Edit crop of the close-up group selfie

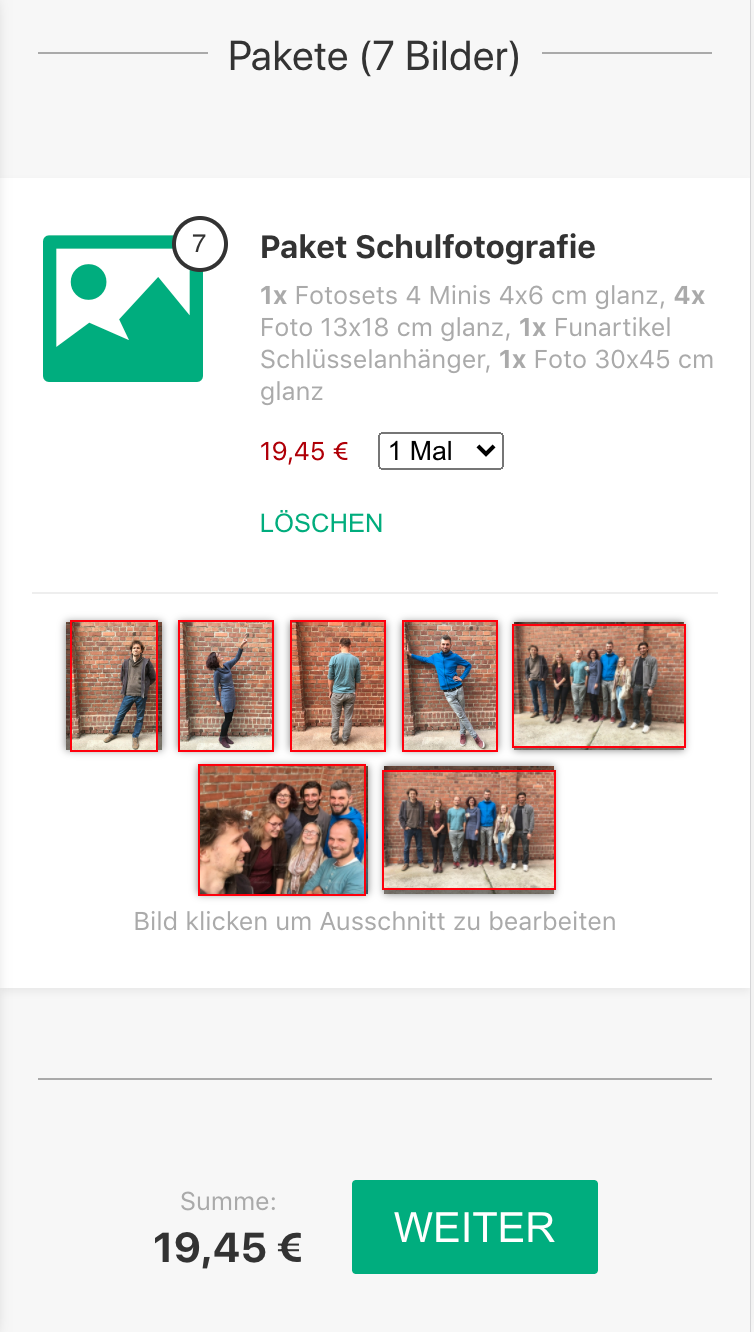(x=282, y=830)
